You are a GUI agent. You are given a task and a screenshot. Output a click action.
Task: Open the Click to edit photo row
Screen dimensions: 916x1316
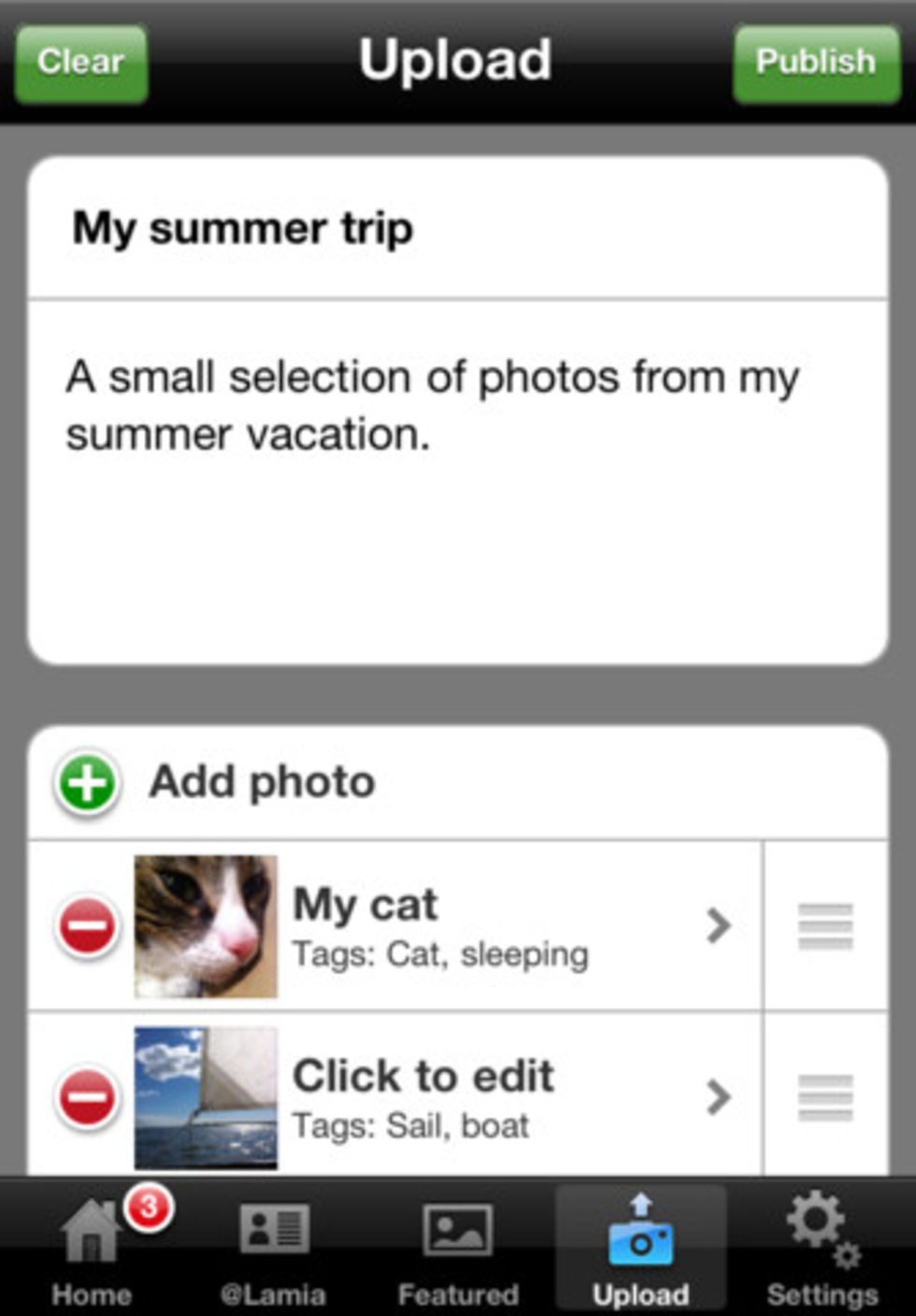pyautogui.click(x=505, y=1096)
